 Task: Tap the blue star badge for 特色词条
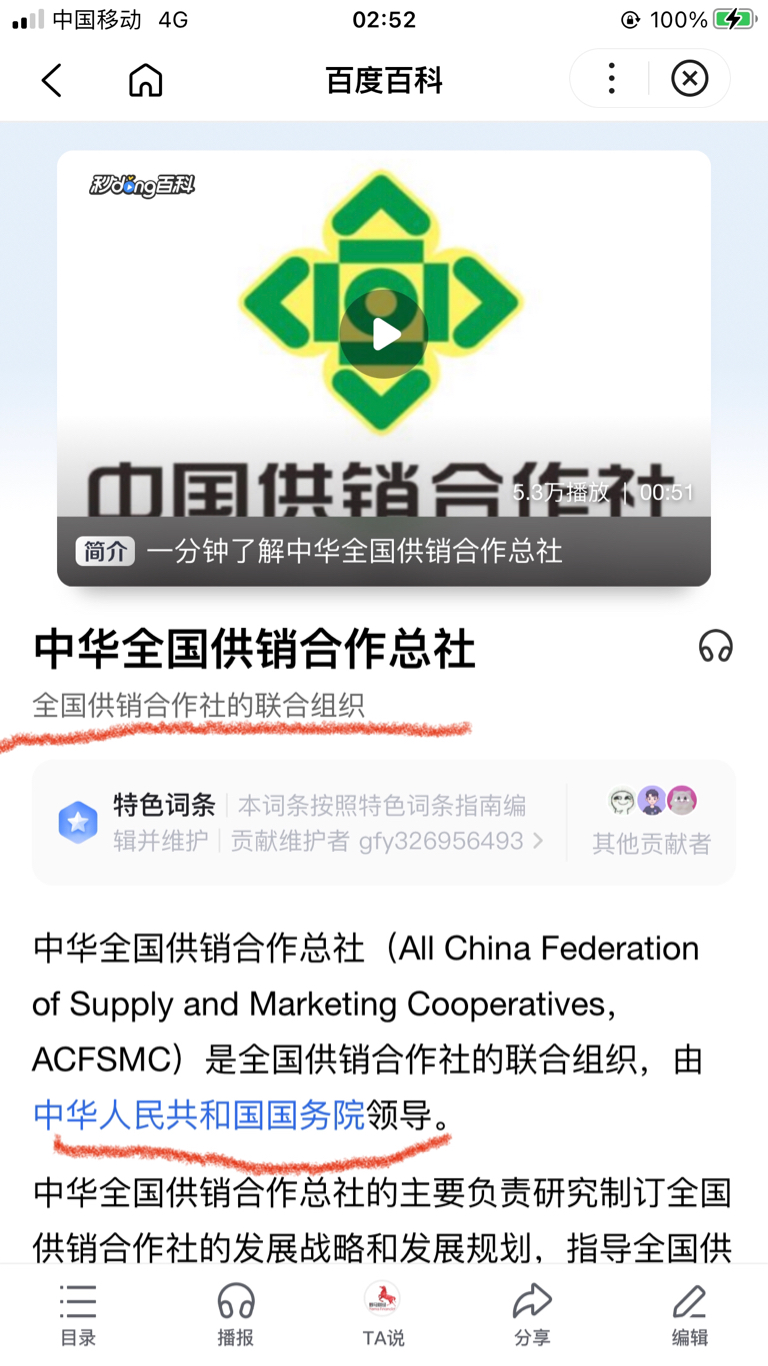coord(79,822)
